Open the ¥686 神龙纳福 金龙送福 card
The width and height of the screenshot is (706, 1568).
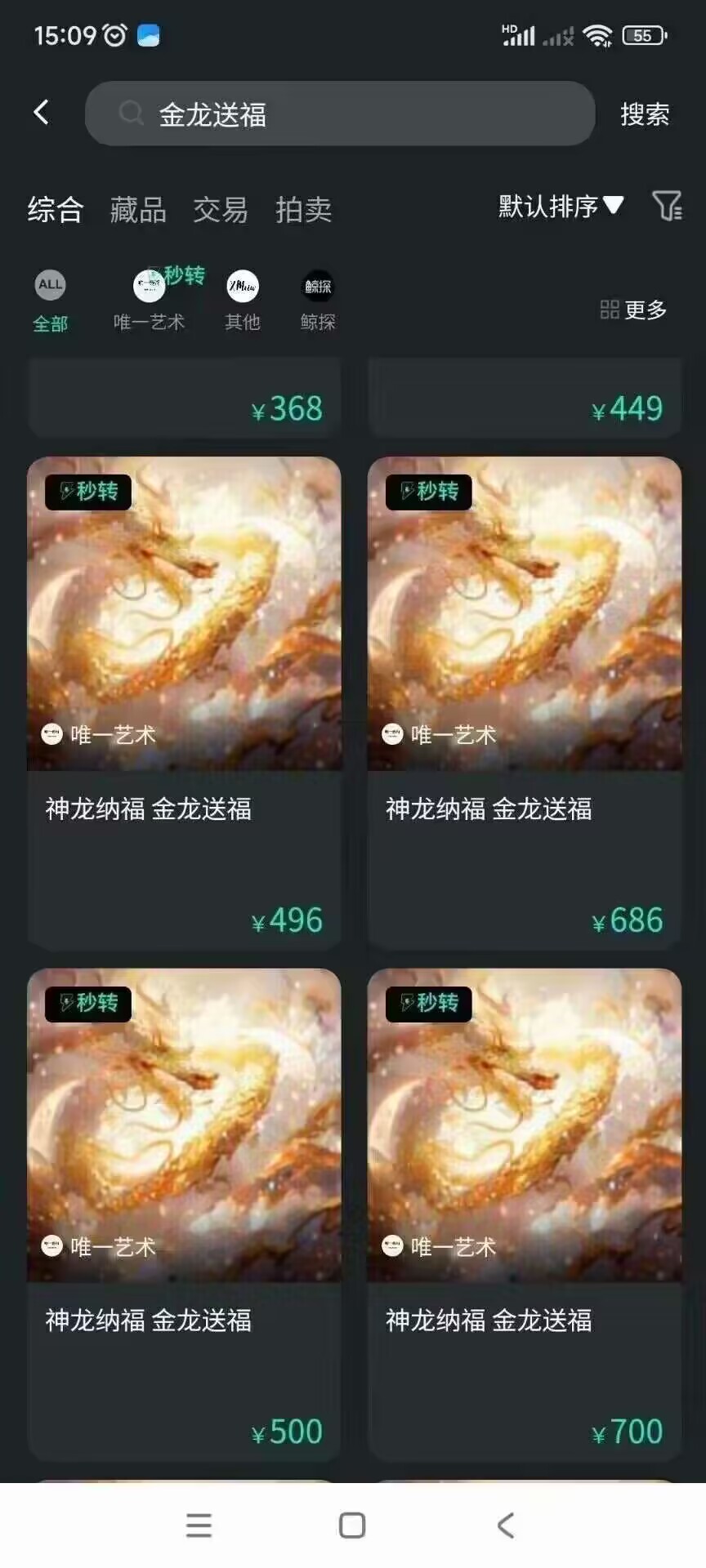(525, 702)
